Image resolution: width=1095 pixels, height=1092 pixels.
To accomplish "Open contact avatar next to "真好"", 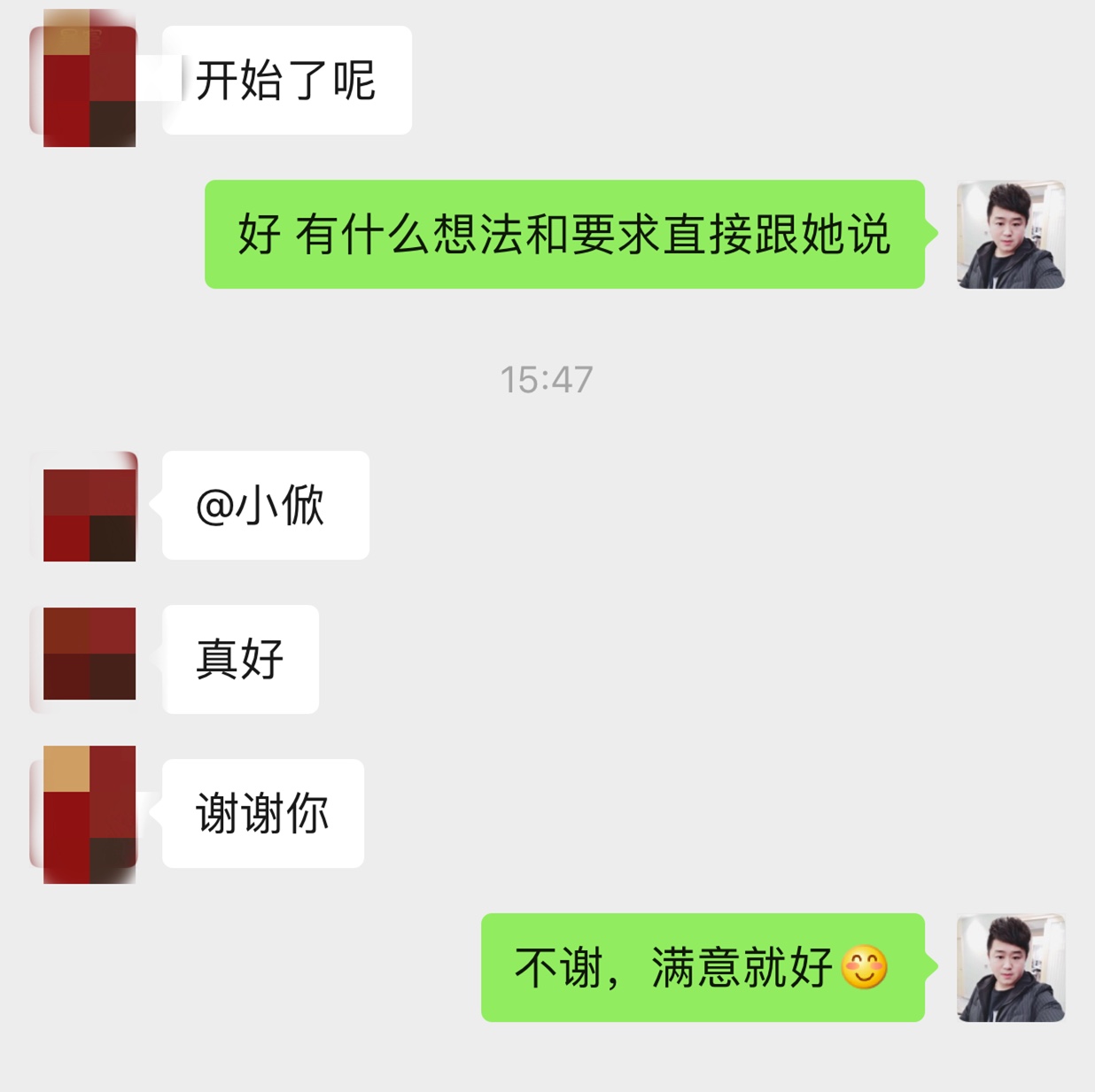I will pos(88,657).
